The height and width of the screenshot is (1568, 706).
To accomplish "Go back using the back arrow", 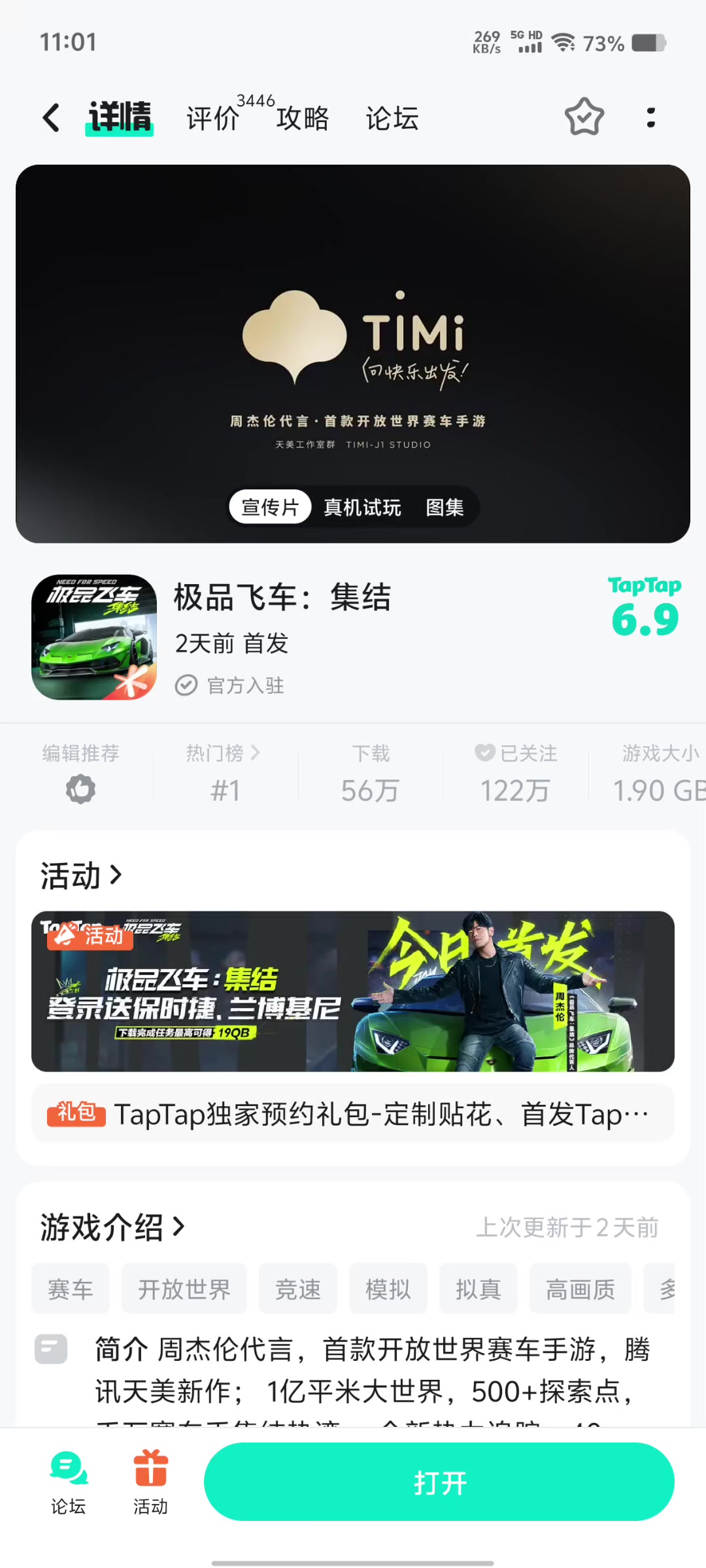I will [x=51, y=118].
